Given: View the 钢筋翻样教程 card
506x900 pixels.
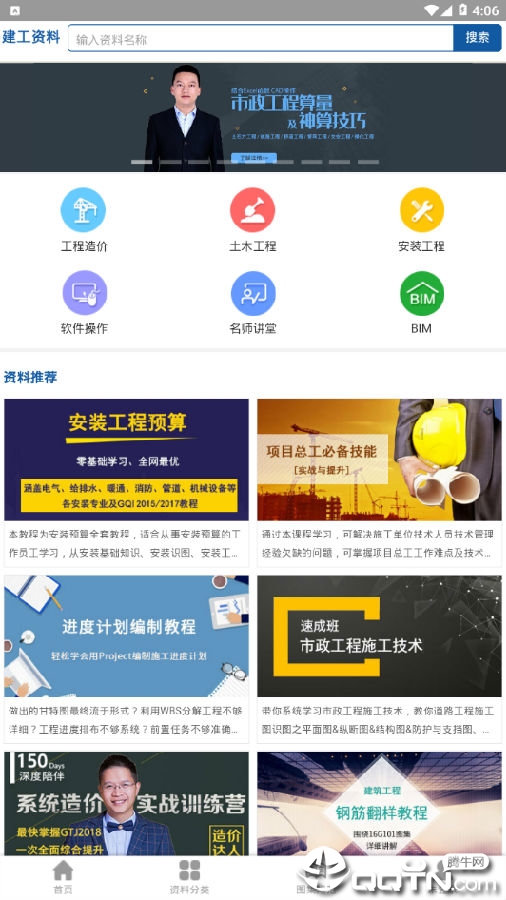Looking at the screenshot, I should point(379,804).
